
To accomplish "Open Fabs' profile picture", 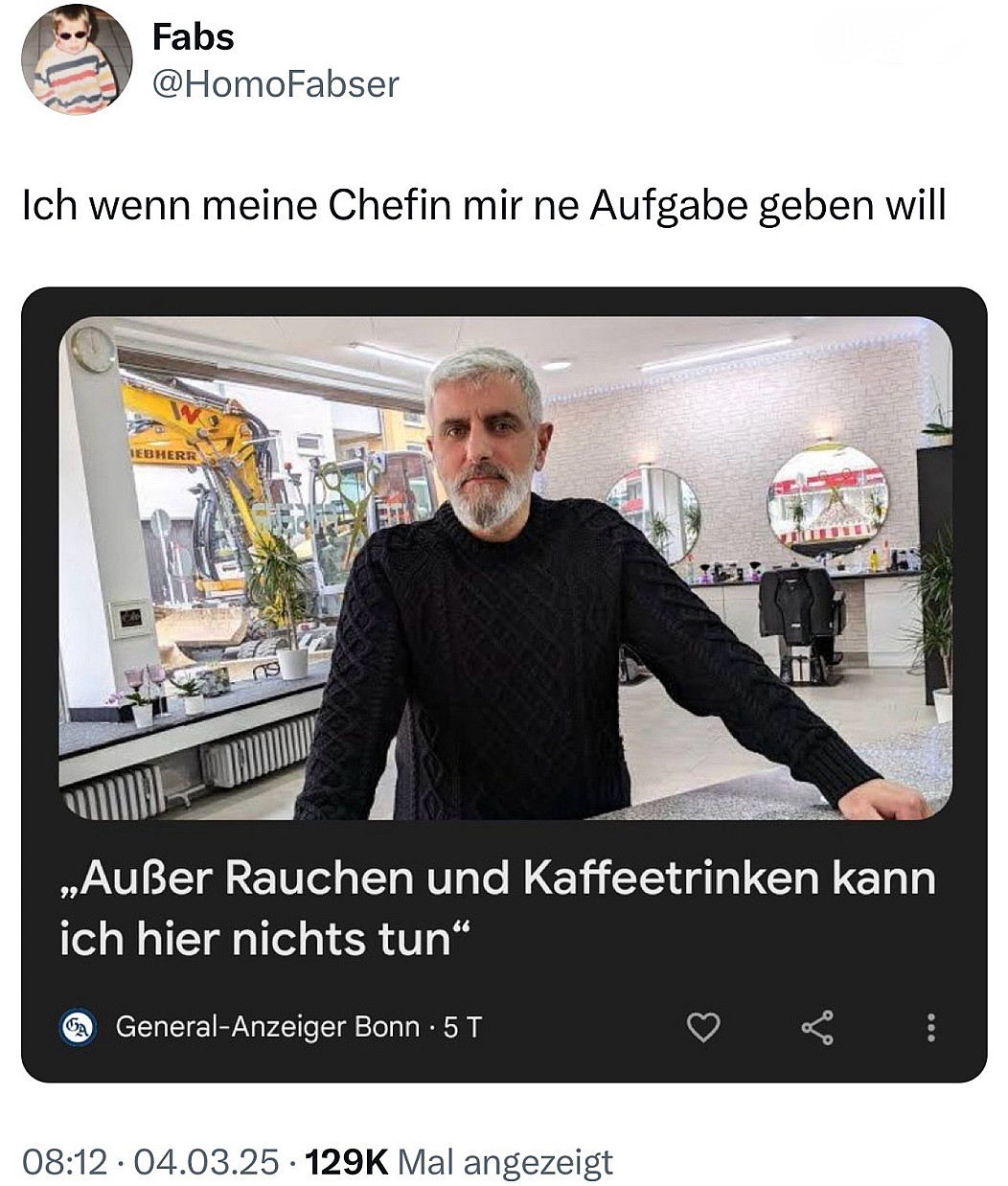I will click(76, 59).
